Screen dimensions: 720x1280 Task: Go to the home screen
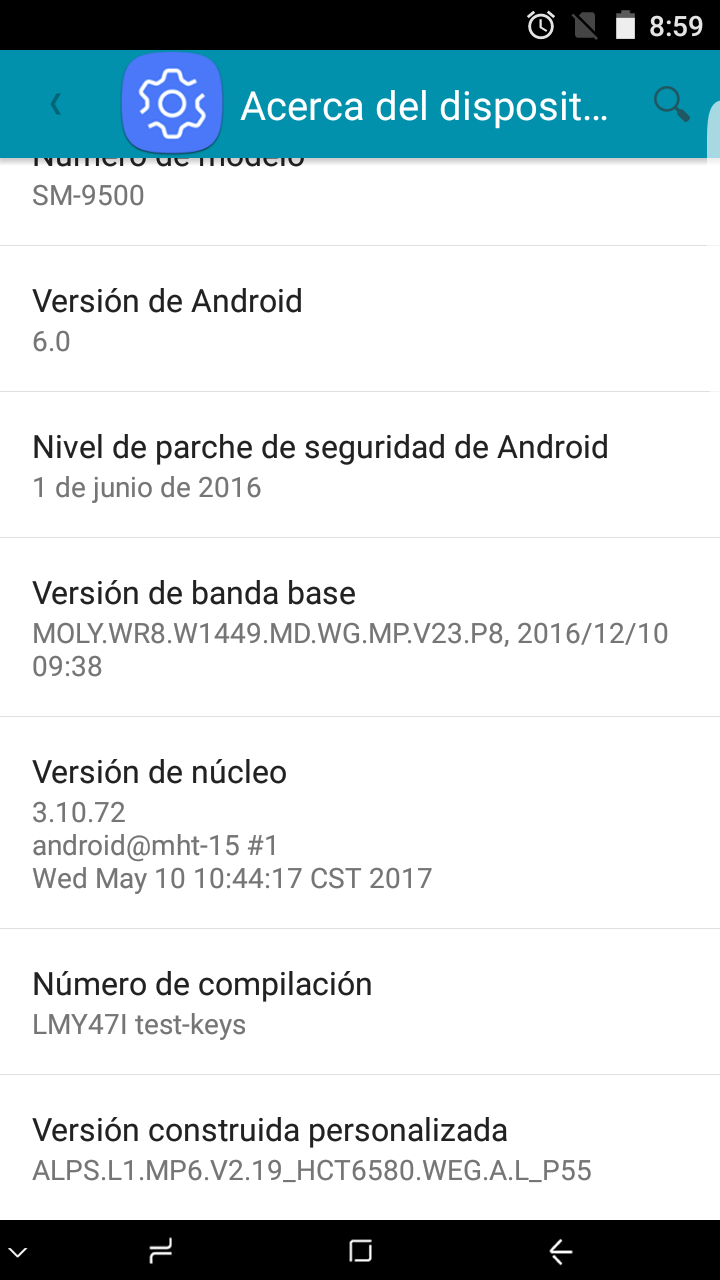360,1251
